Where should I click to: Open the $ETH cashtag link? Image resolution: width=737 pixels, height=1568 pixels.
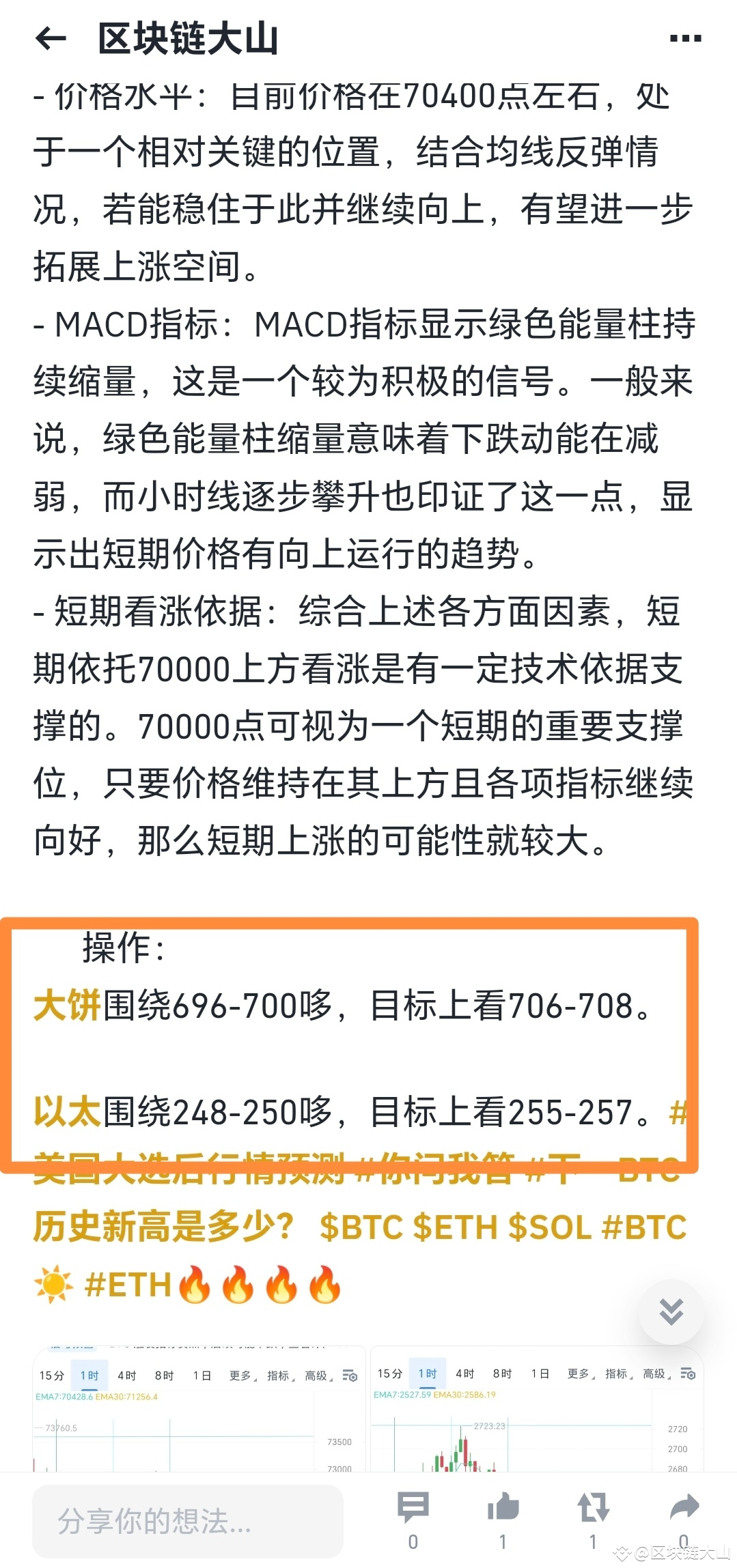pyautogui.click(x=456, y=1227)
